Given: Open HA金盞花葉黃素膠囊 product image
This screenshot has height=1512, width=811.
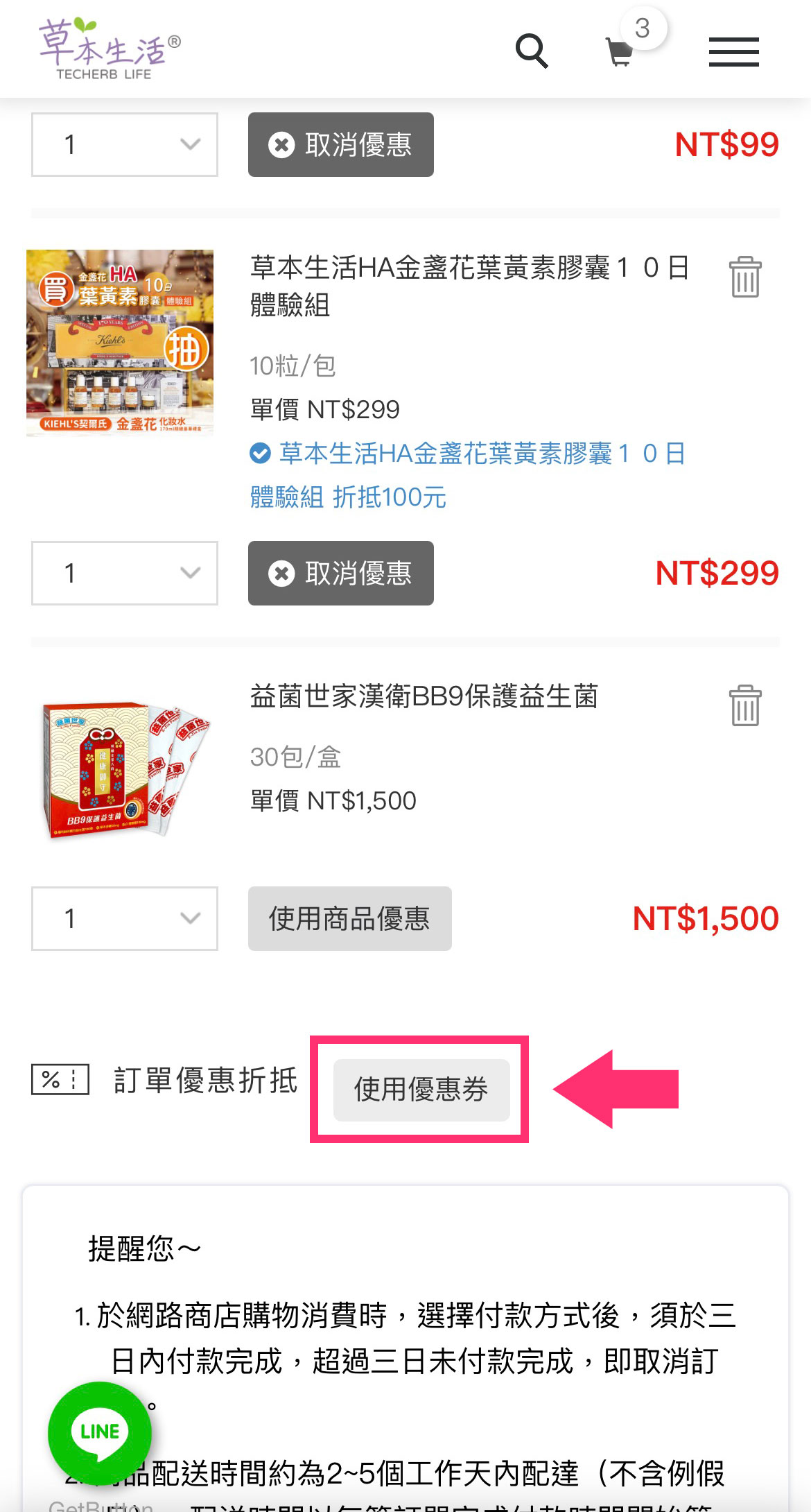Looking at the screenshot, I should click(x=120, y=343).
